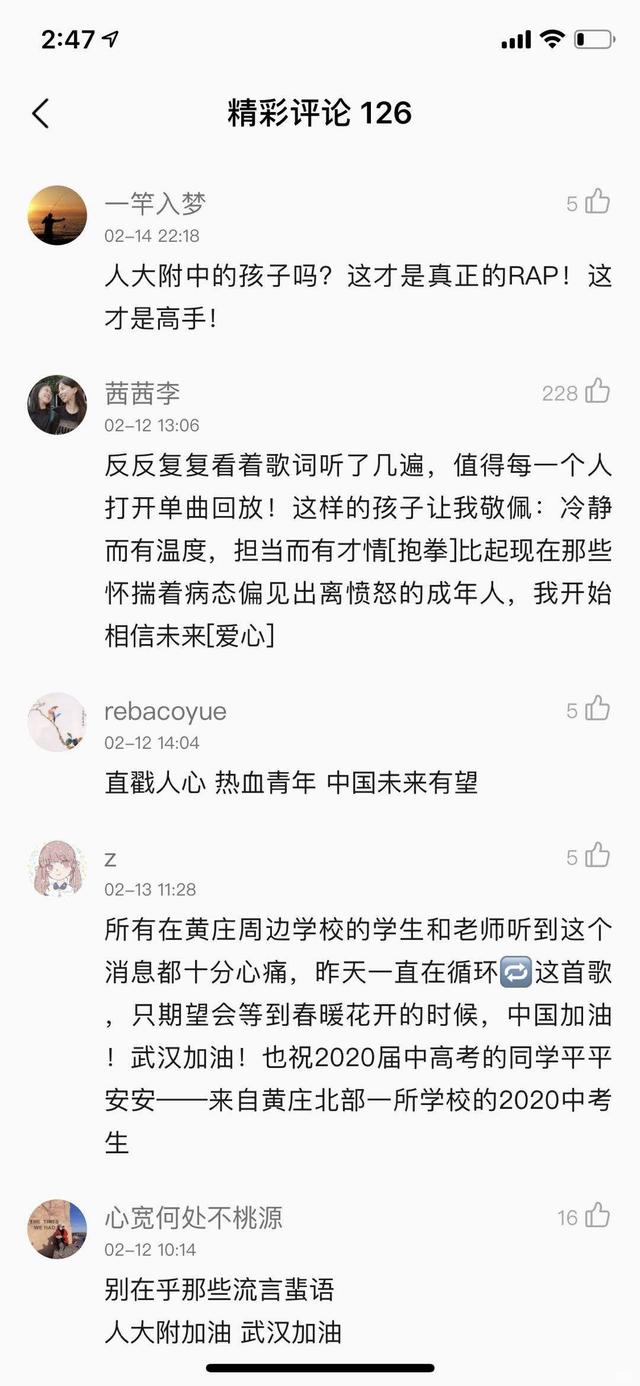Like rebacoyue's comment
The width and height of the screenshot is (640, 1386).
597,709
